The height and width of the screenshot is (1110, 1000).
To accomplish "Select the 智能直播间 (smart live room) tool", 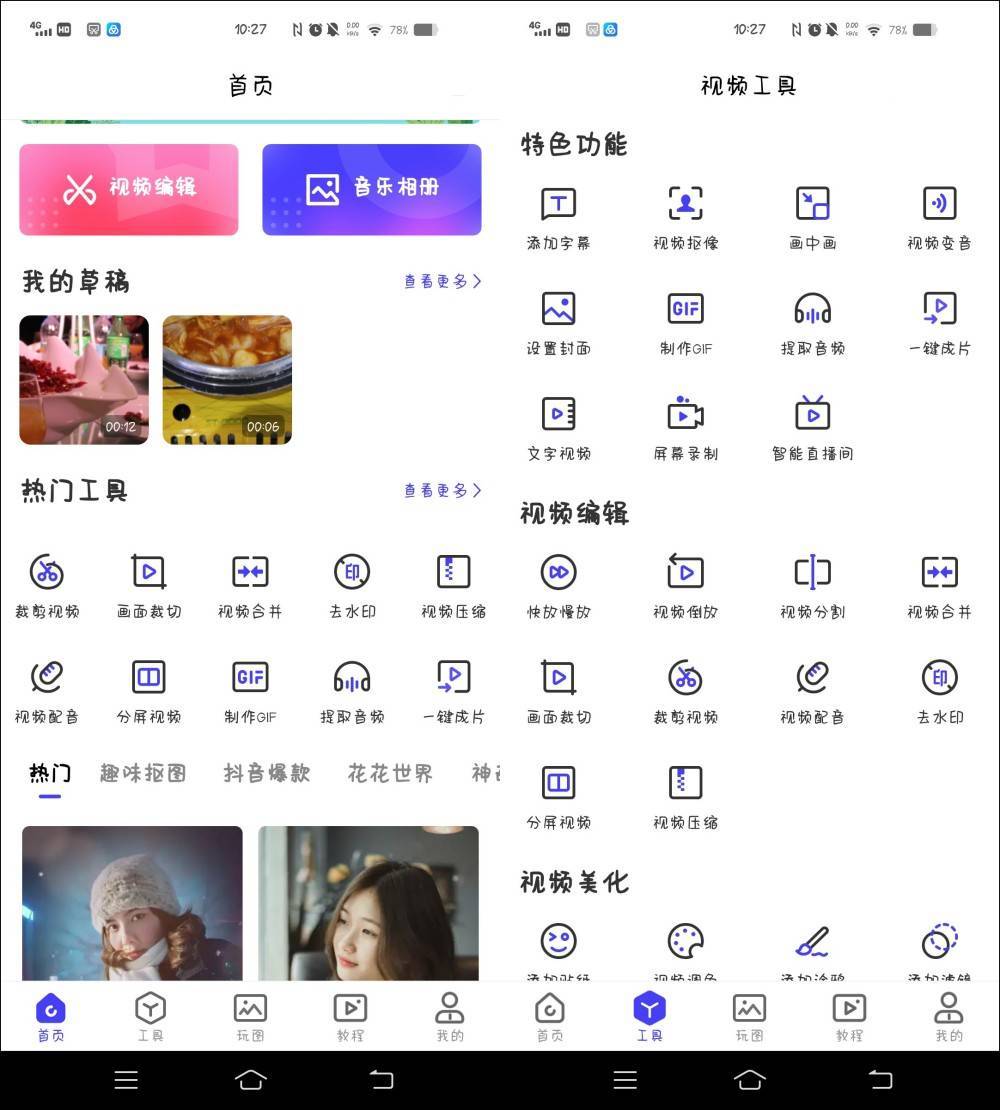I will (813, 424).
